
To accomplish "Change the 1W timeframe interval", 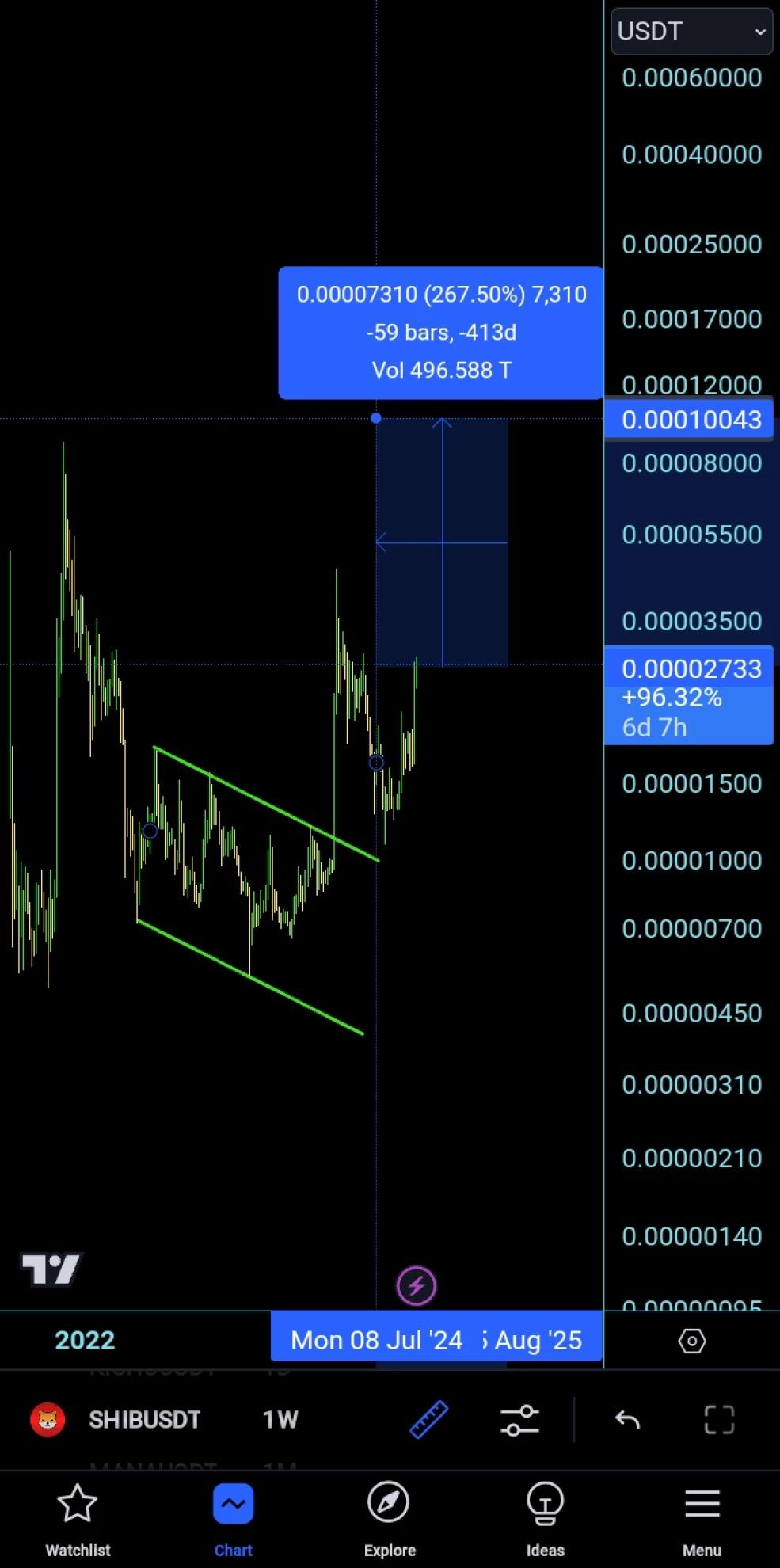I will coord(280,1420).
